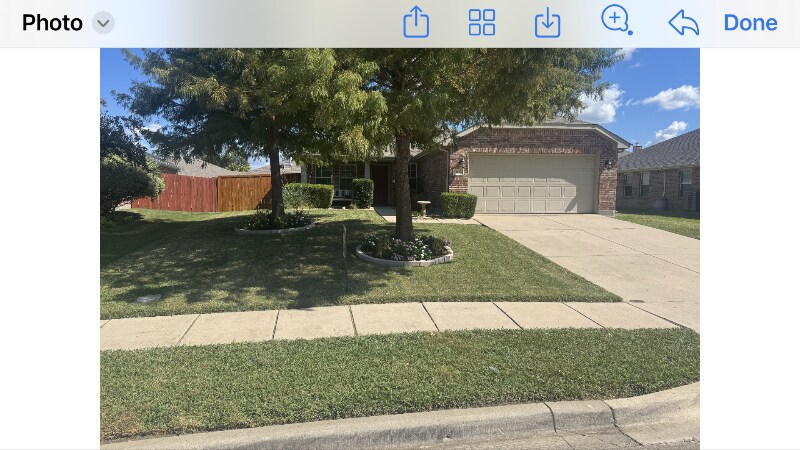The height and width of the screenshot is (450, 800).
Task: Reply using the arrow icon
Action: [683, 23]
